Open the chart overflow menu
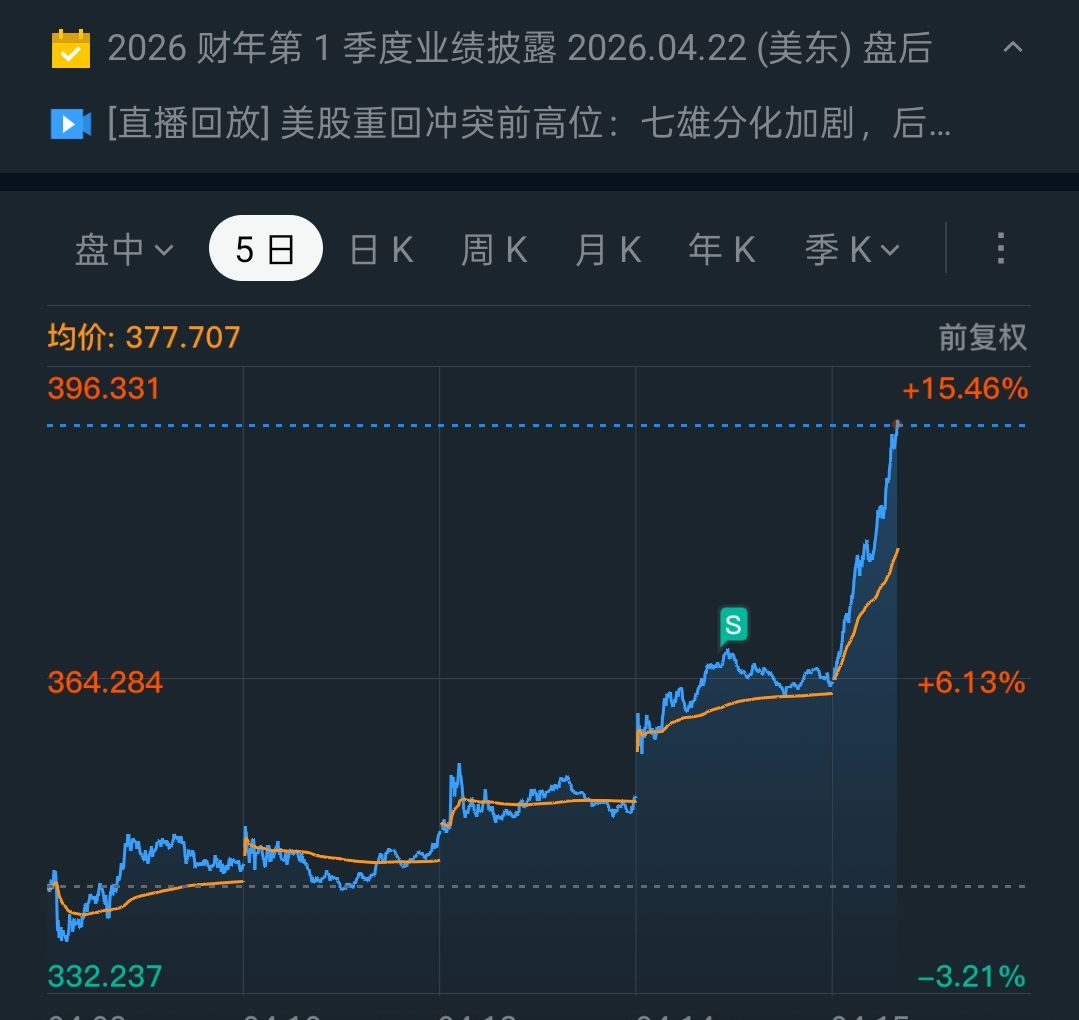Viewport: 1079px width, 1020px height. pos(1000,249)
